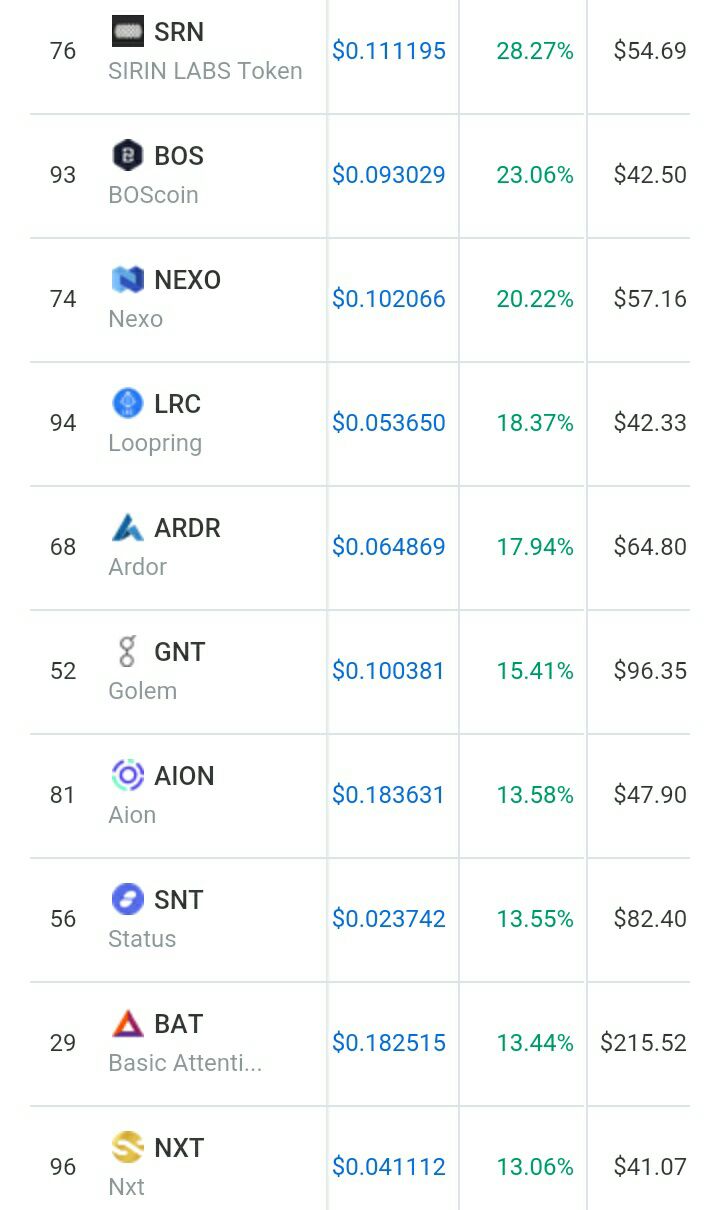Open the Nexo coin page

click(186, 280)
